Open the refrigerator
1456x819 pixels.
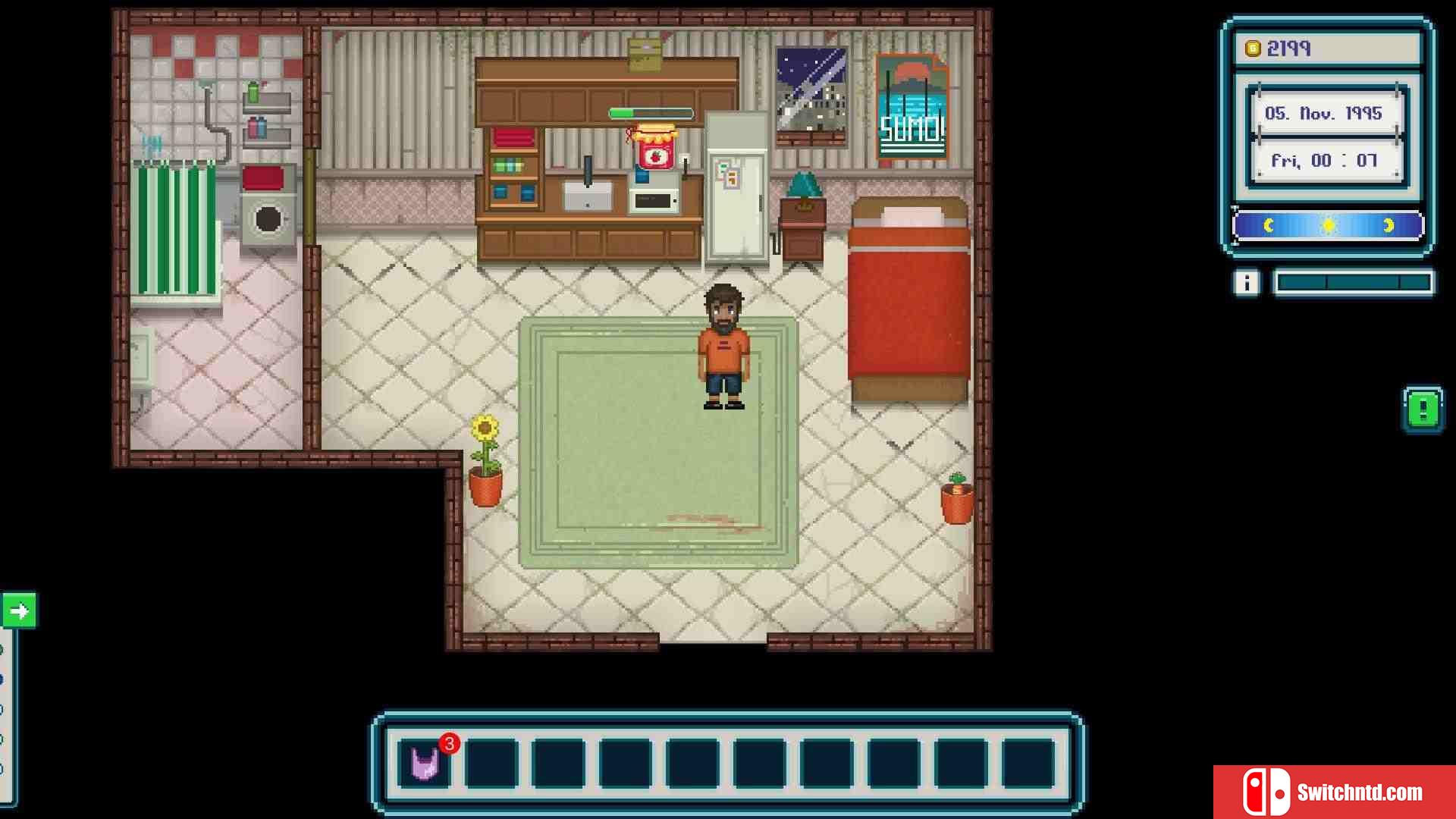736,190
